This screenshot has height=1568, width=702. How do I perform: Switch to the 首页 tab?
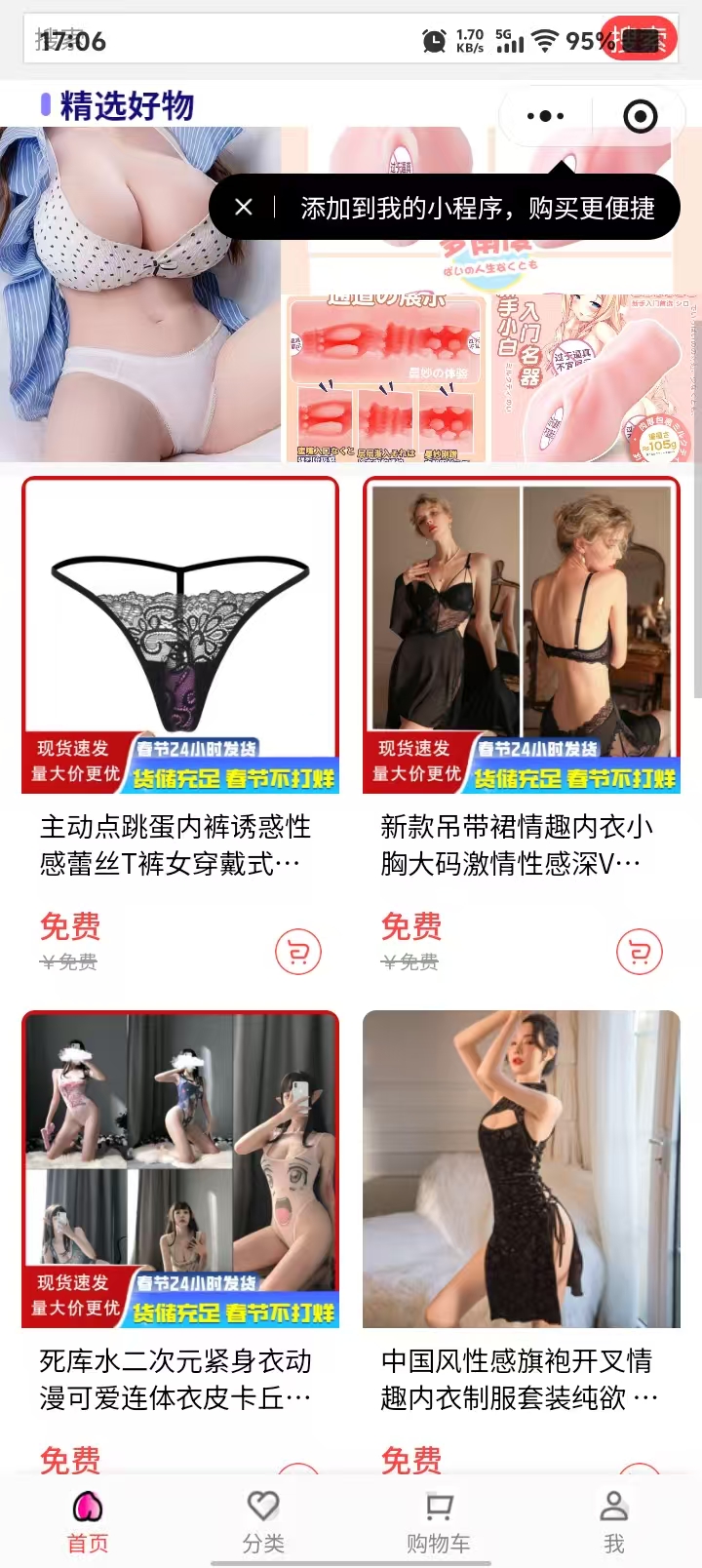(x=88, y=1521)
